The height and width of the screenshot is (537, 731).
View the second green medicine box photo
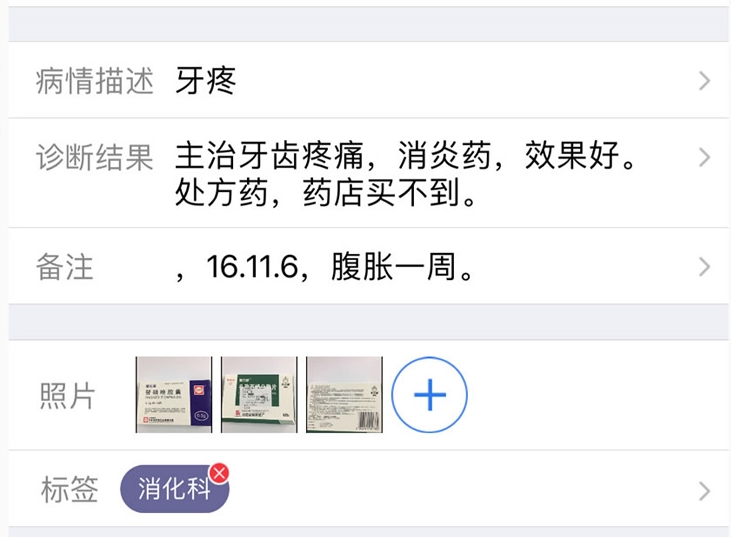click(259, 395)
